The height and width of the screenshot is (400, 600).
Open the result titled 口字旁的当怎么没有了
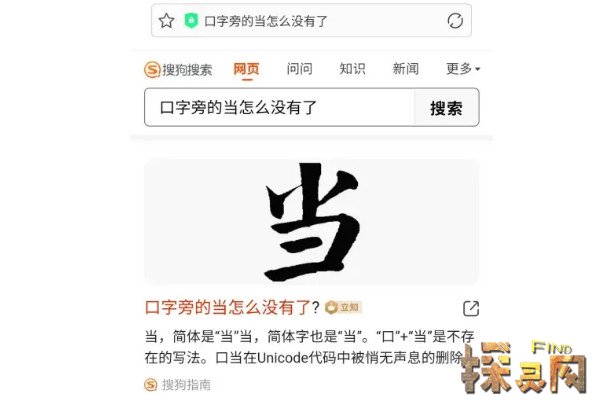point(232,307)
